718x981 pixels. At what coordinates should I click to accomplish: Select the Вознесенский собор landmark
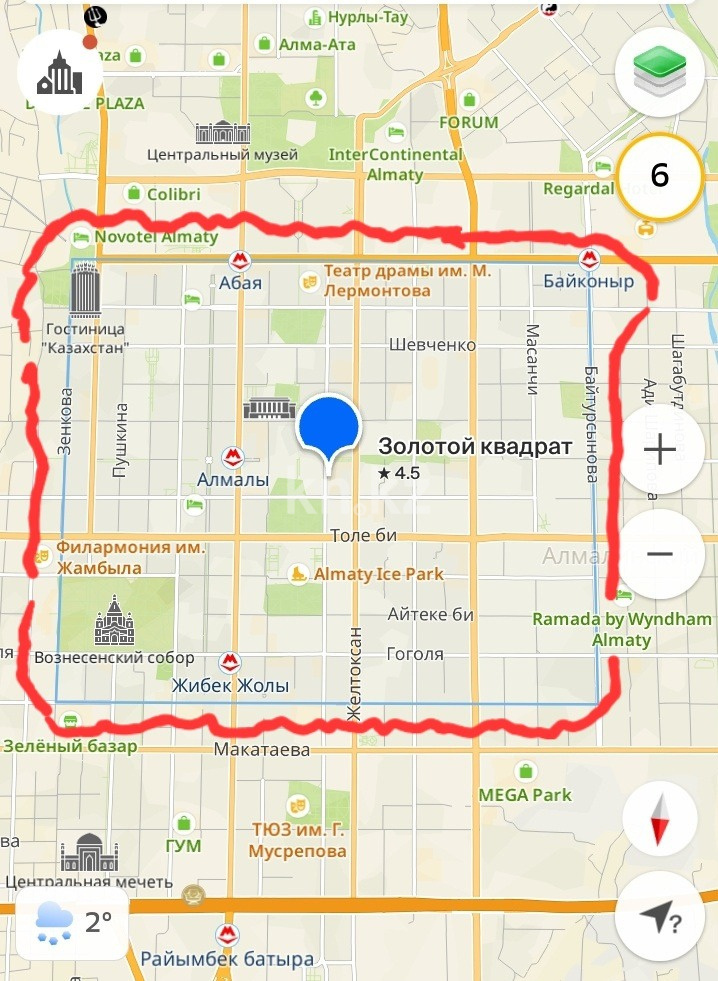point(113,622)
